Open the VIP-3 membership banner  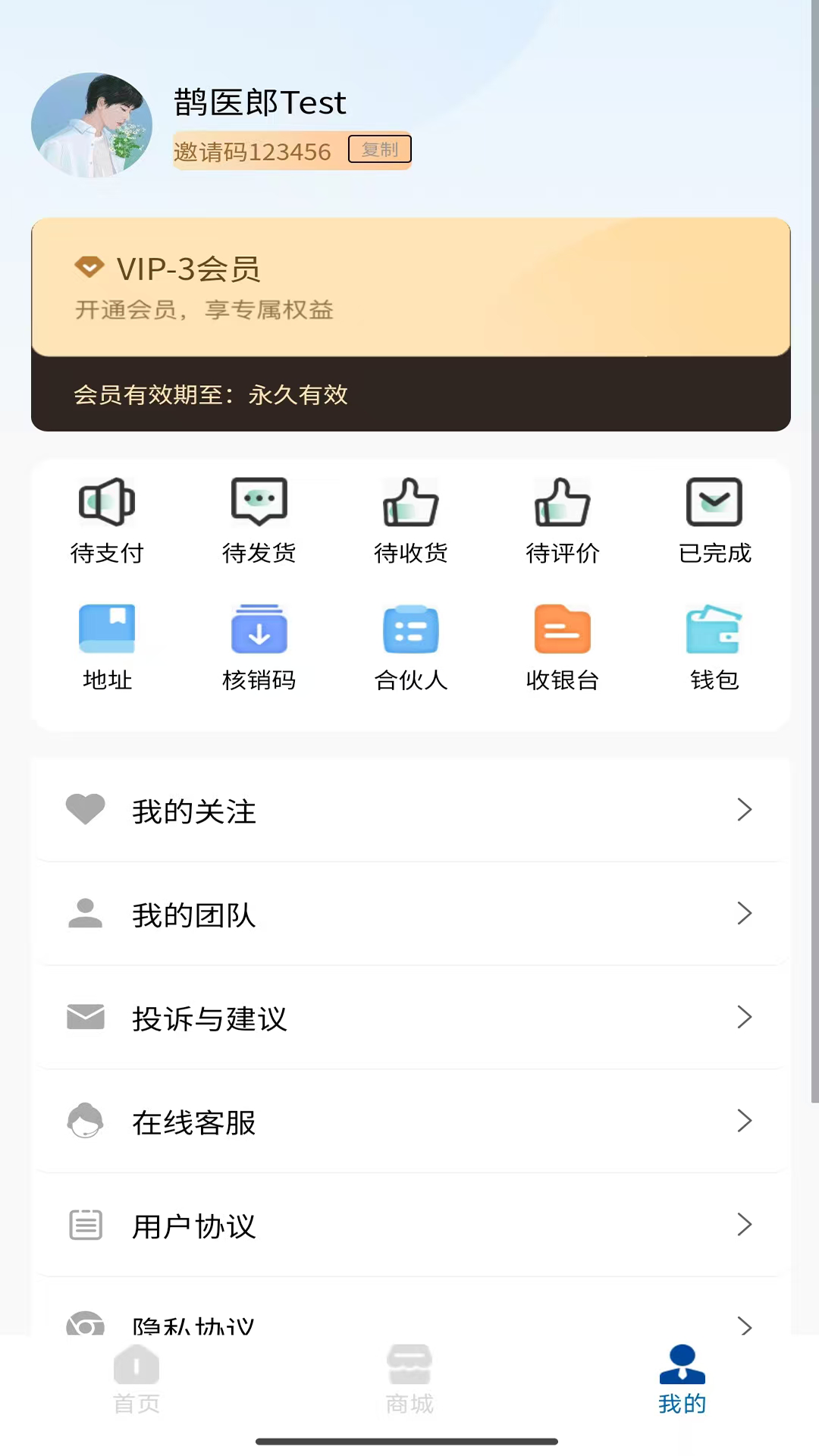click(x=409, y=288)
